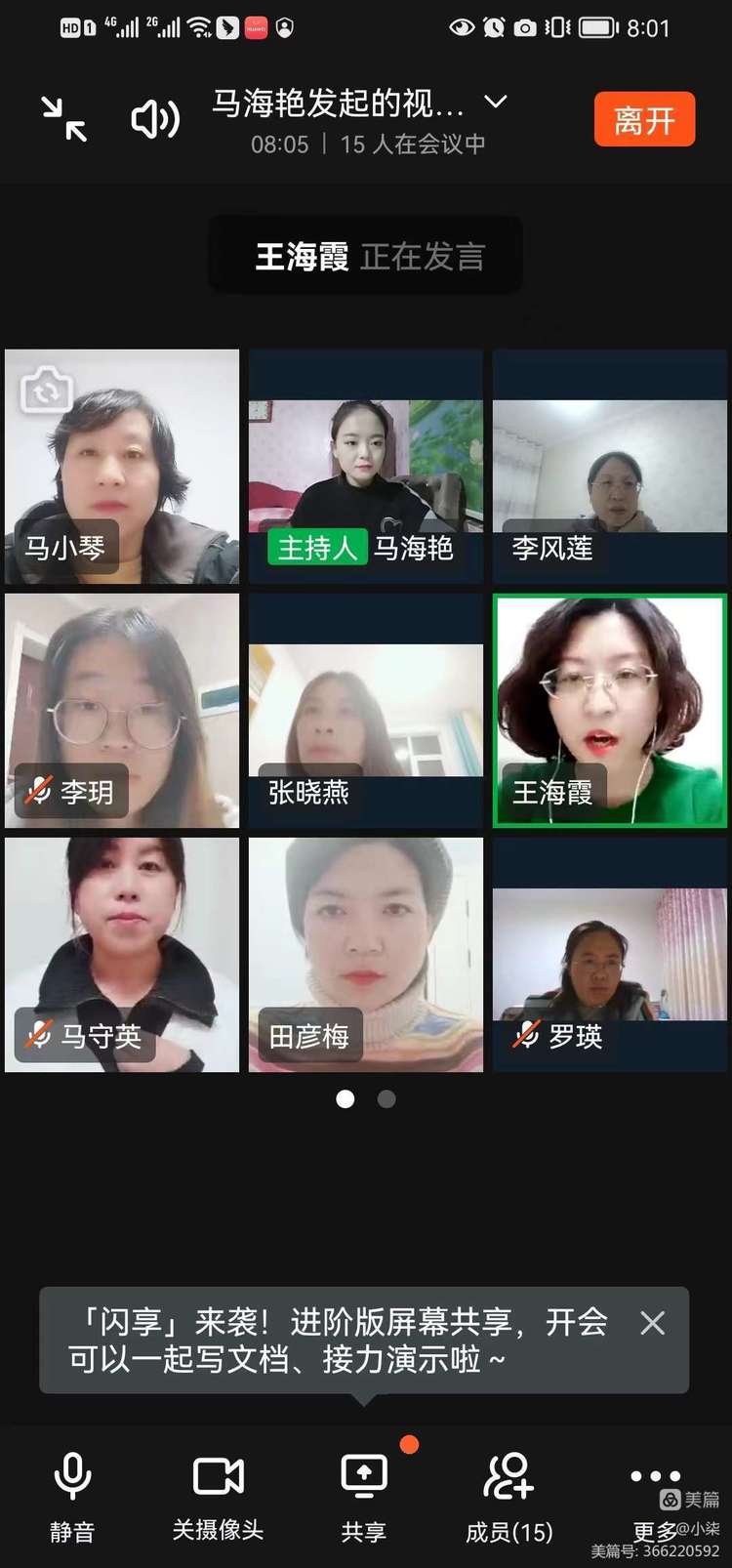Mute microphone with 静音

[x=72, y=1496]
